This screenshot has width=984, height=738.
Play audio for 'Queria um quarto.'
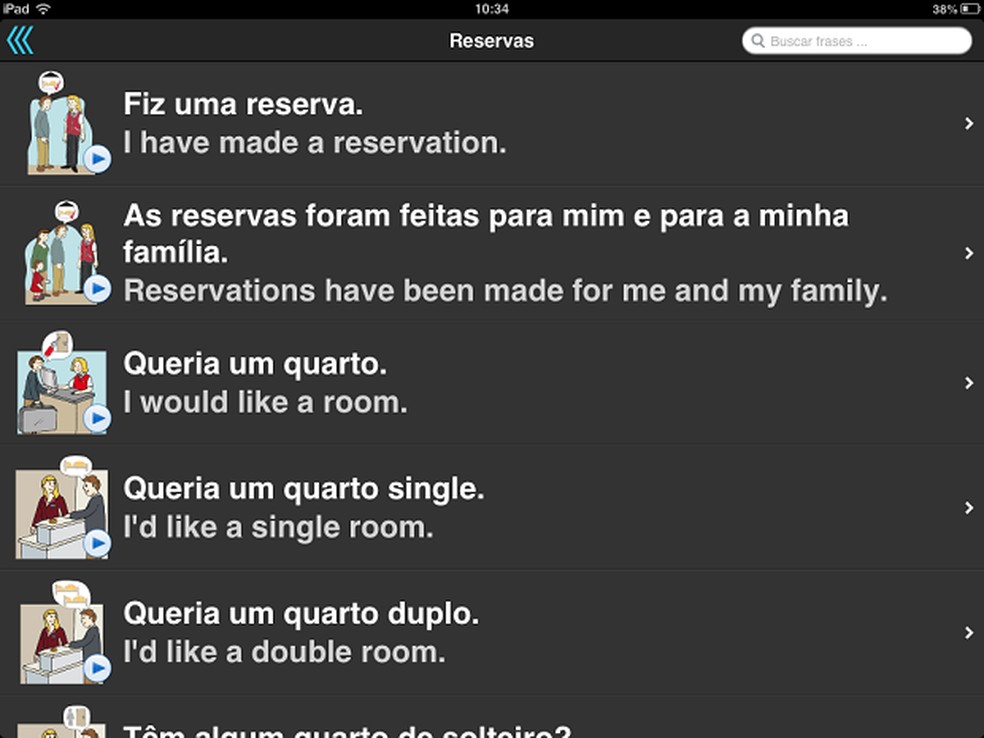click(x=97, y=418)
